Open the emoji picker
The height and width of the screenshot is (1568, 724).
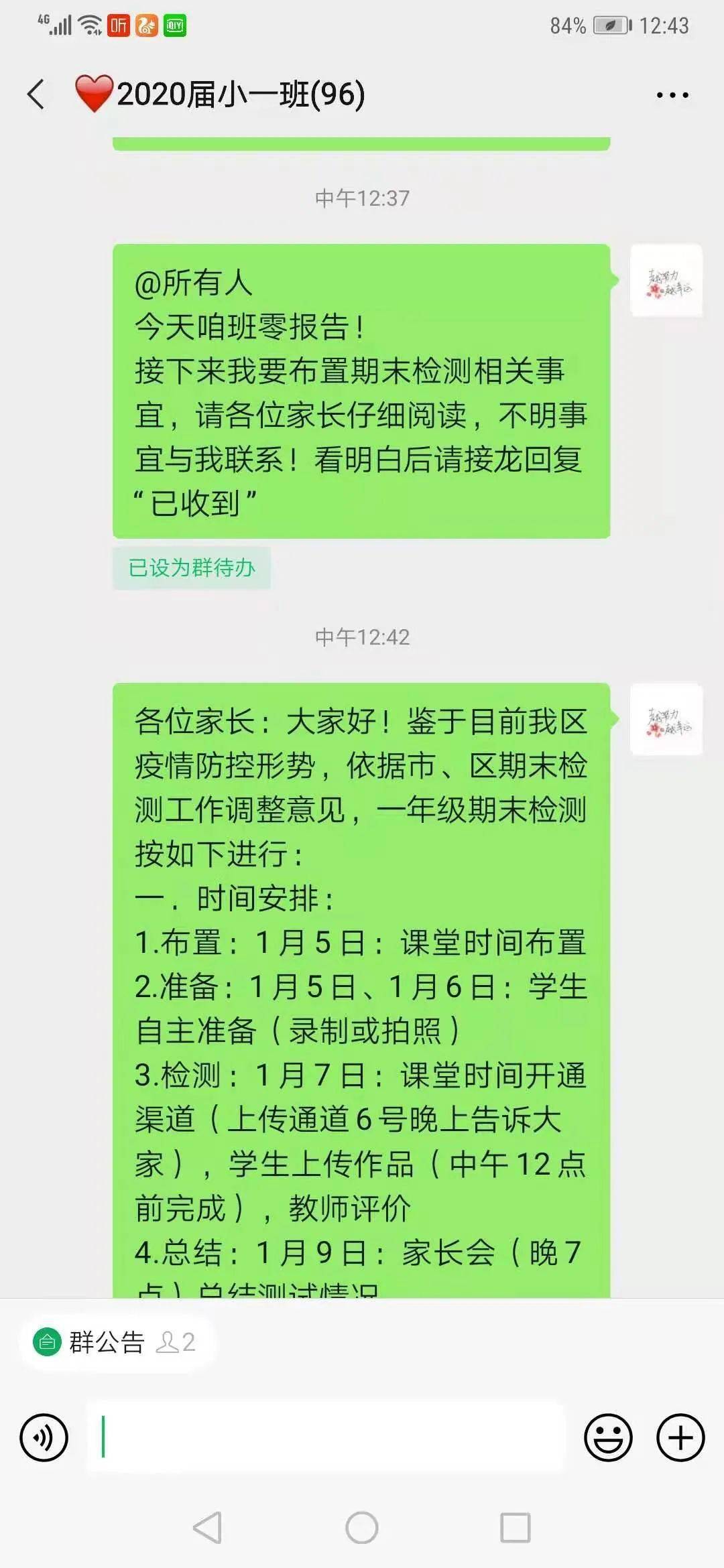pos(608,1437)
